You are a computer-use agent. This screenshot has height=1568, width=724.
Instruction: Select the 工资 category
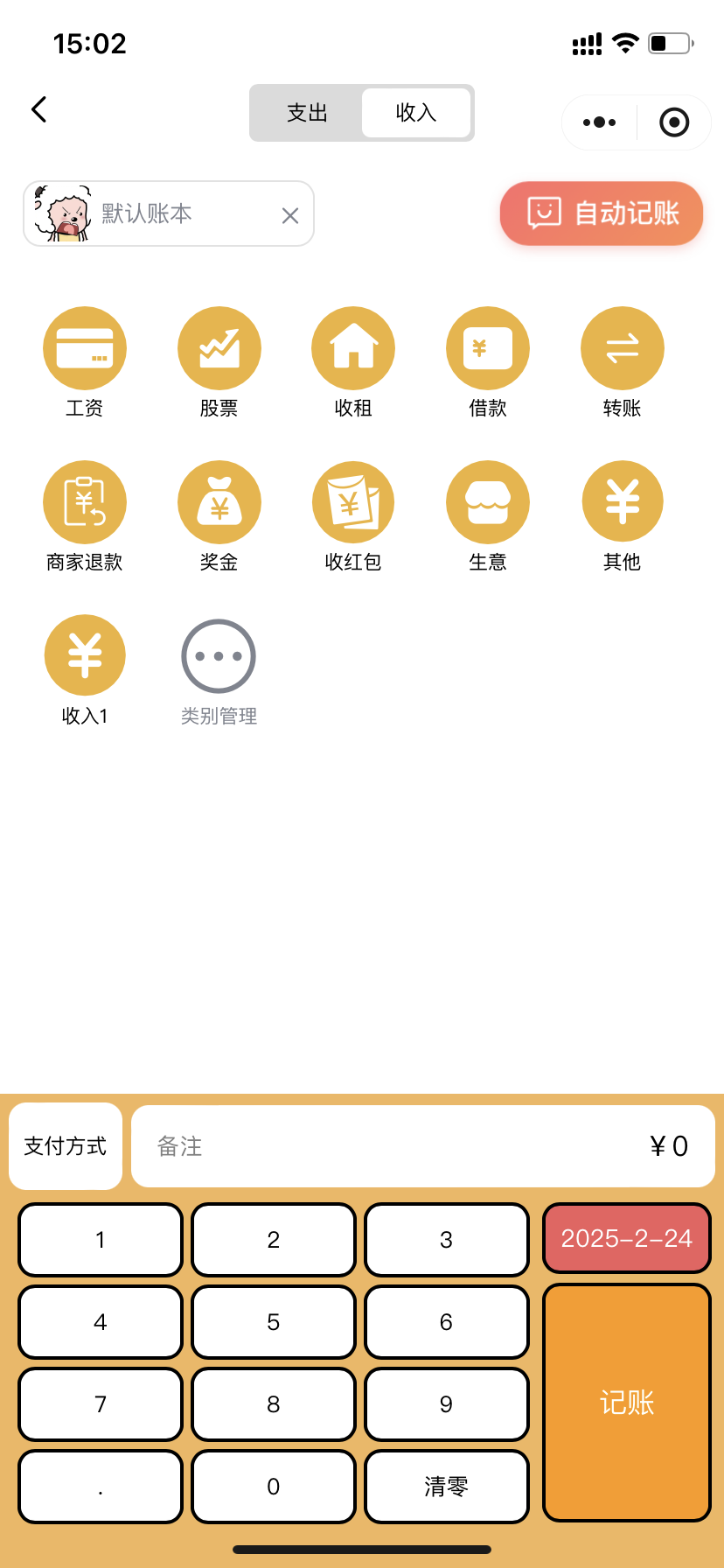85,349
